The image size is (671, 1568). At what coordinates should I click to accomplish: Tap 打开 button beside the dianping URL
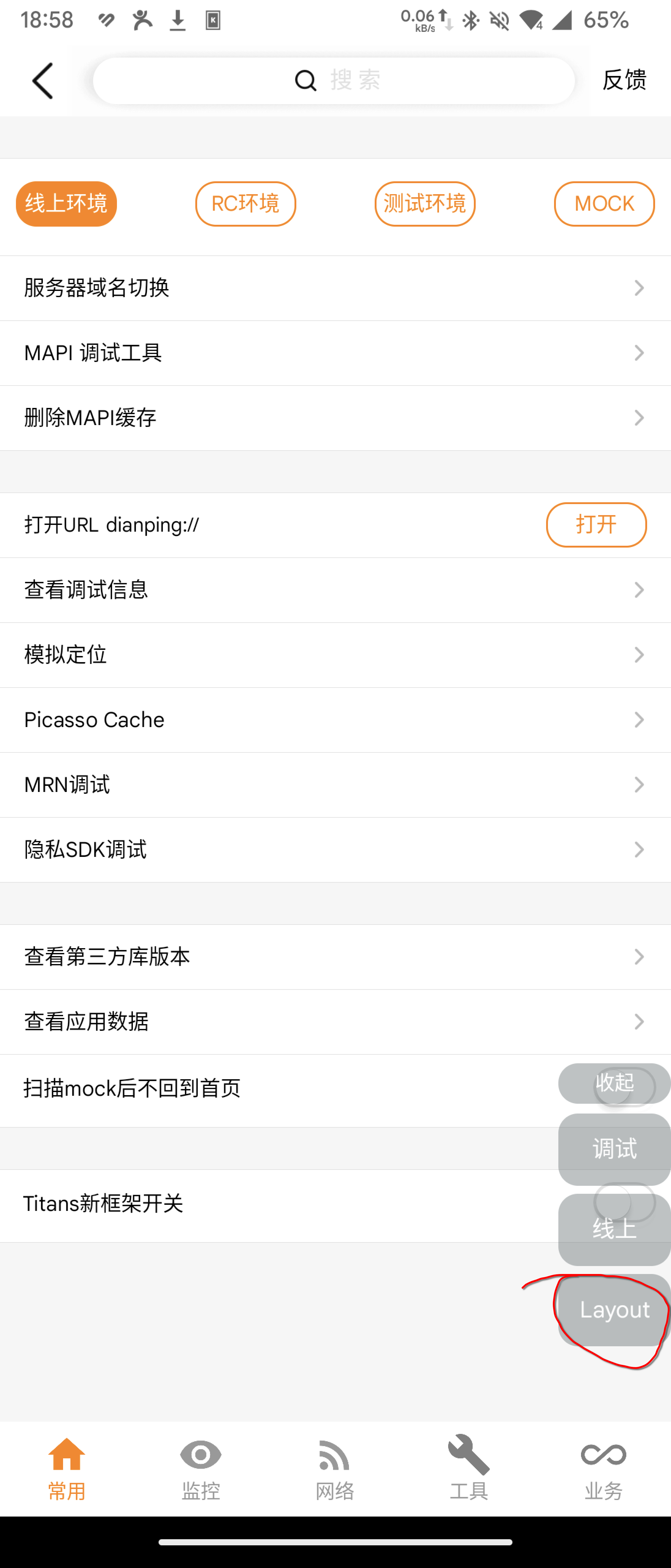pos(596,525)
